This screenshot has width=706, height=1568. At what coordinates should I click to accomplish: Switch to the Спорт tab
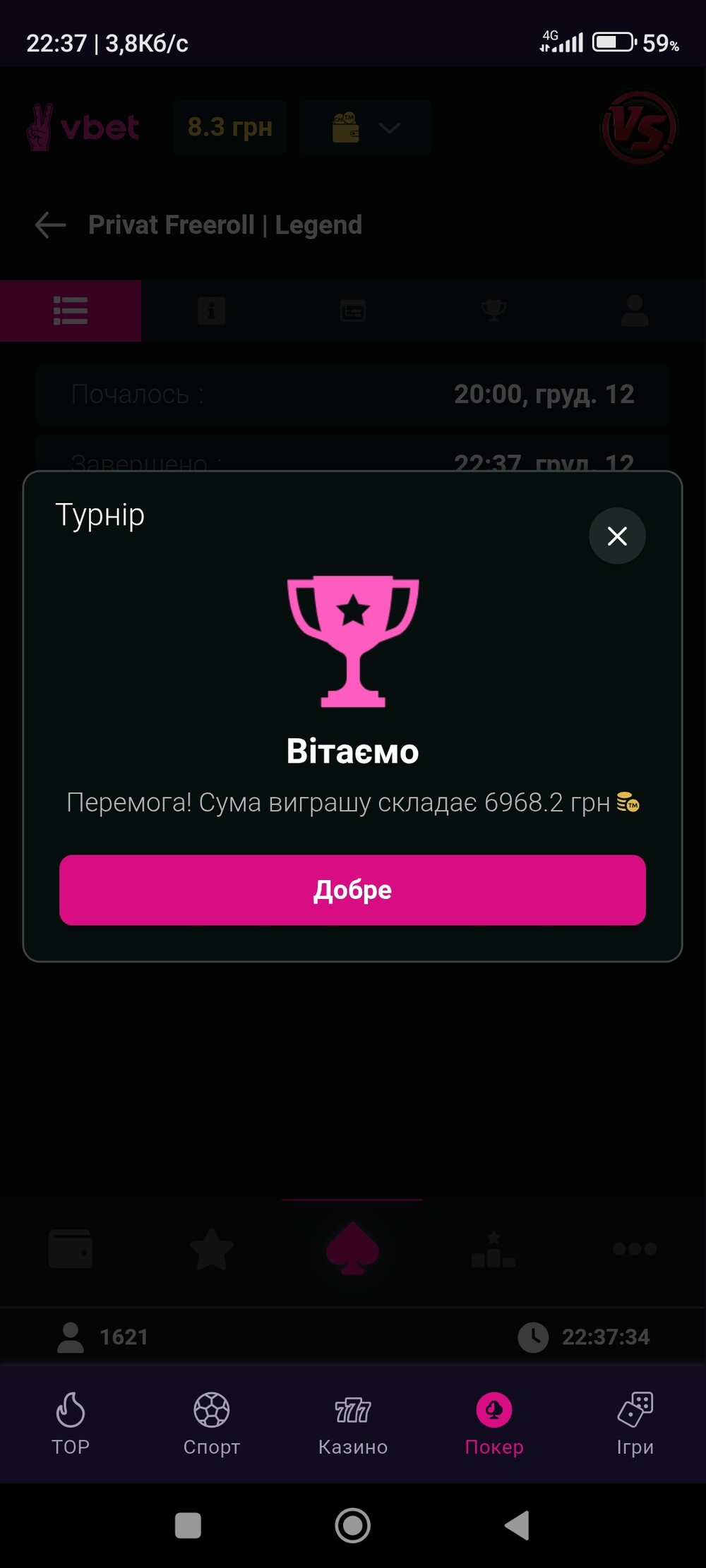pyautogui.click(x=212, y=1423)
